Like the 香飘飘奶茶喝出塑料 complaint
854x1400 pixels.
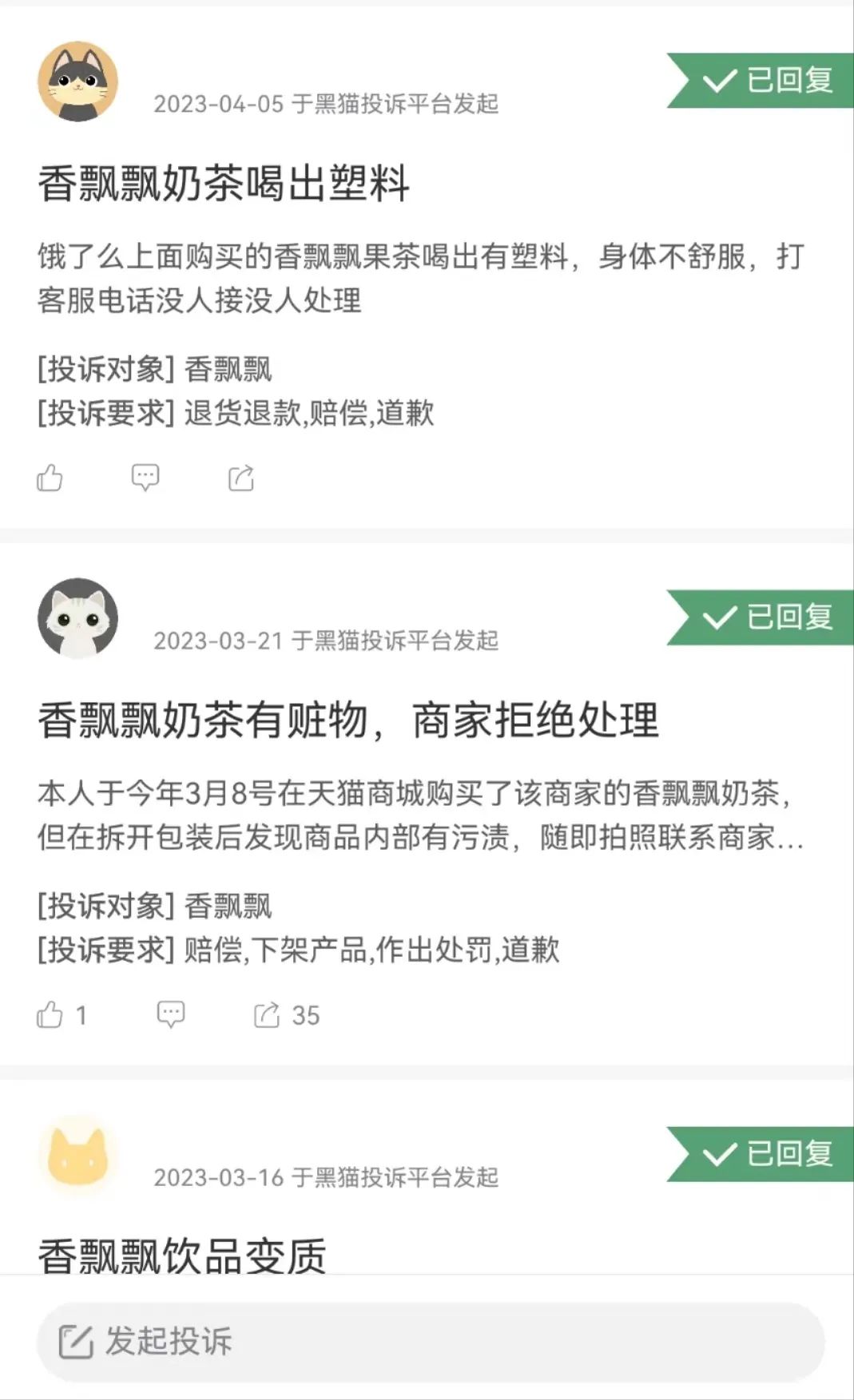tap(50, 478)
